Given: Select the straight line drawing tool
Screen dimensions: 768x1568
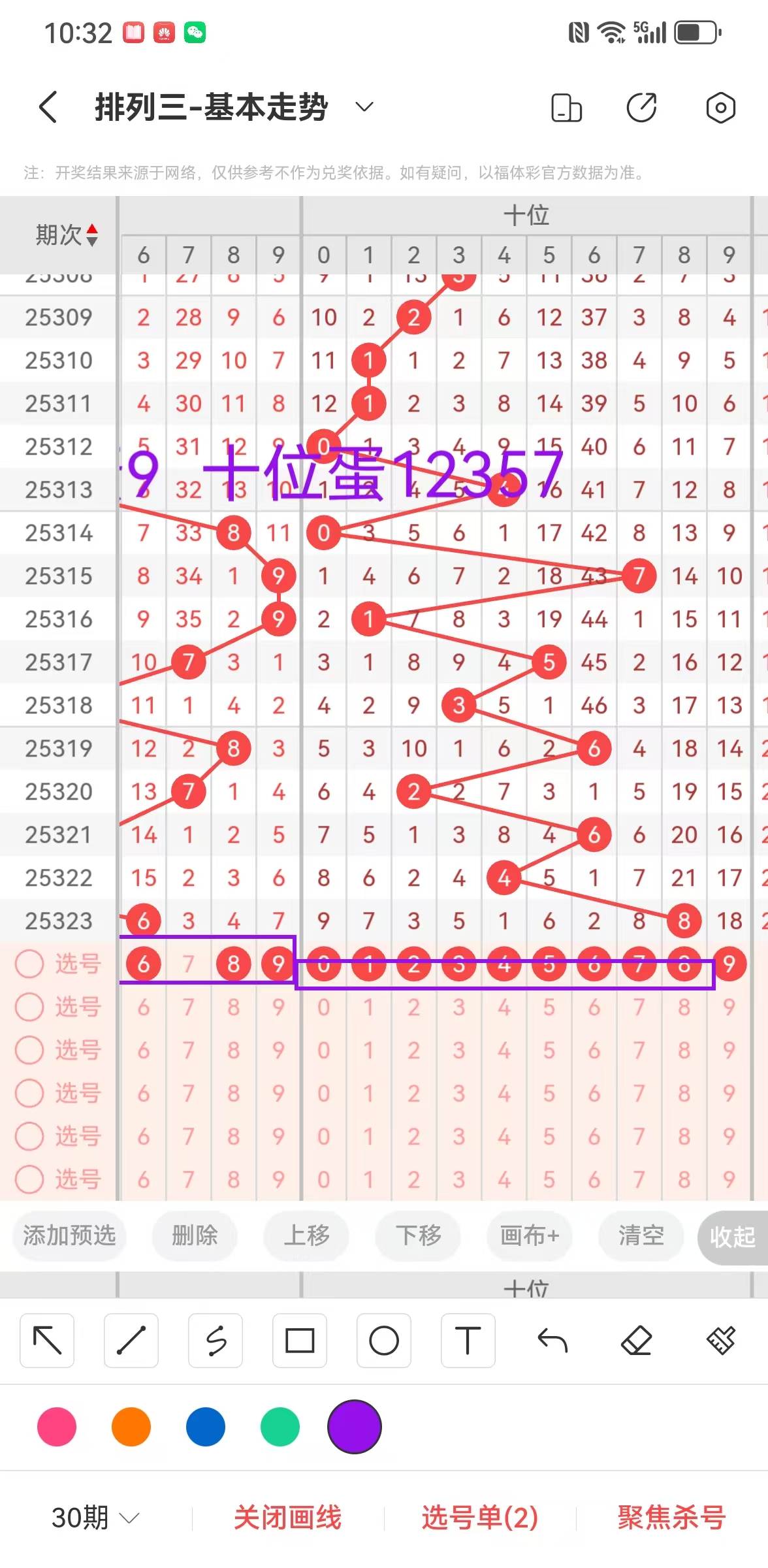Looking at the screenshot, I should coord(131,1341).
